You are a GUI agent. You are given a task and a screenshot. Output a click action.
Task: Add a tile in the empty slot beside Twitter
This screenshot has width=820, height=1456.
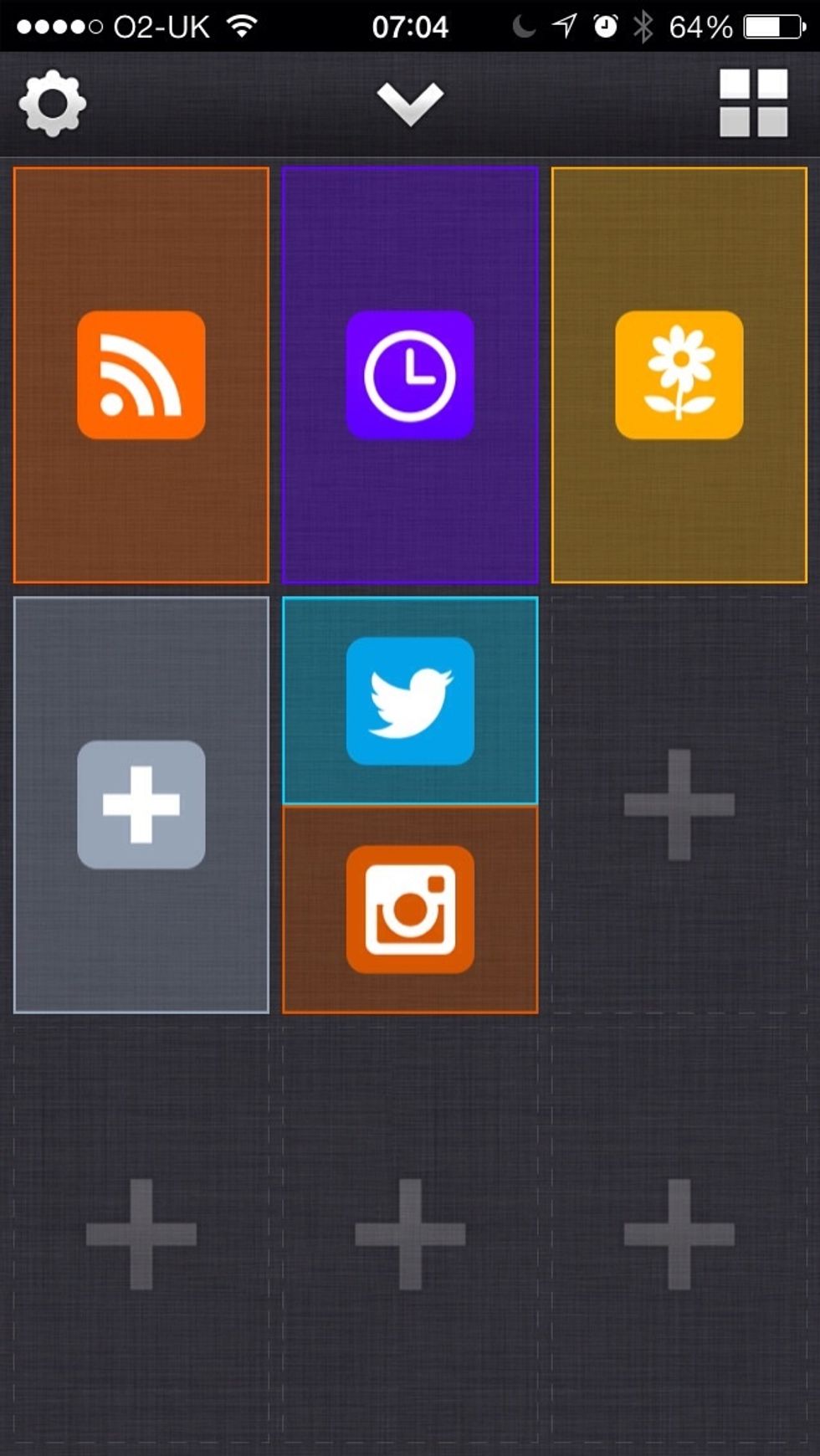679,805
